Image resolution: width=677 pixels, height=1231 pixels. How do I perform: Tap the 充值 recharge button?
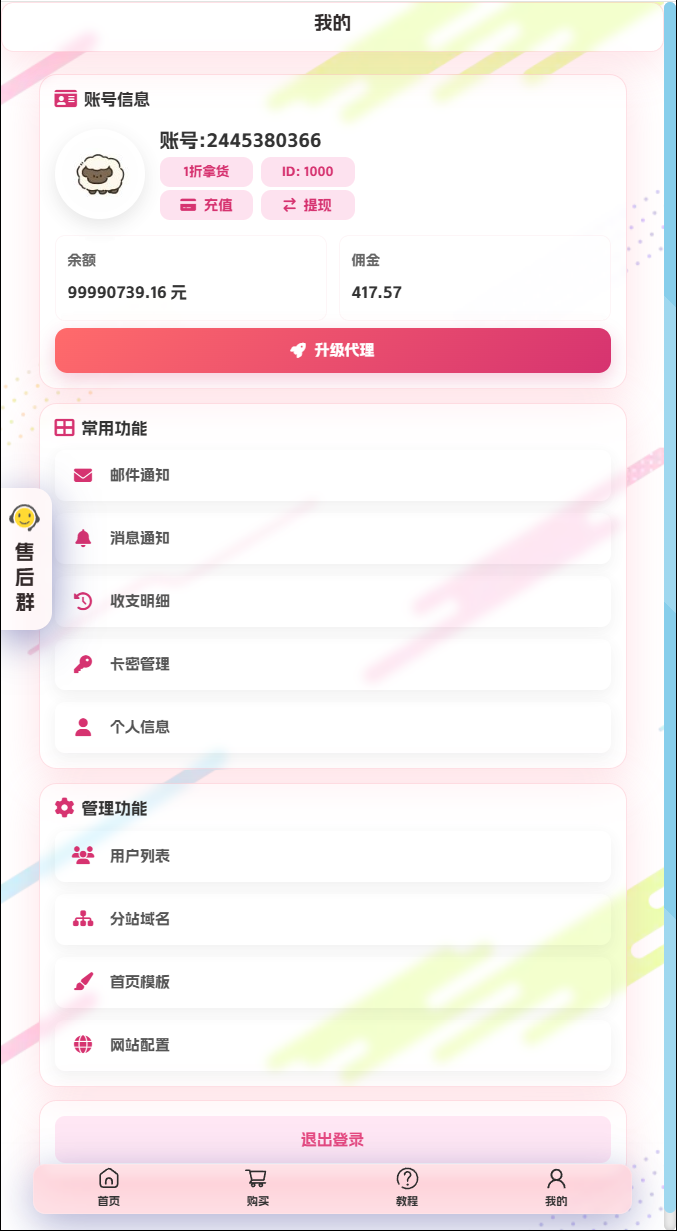tap(206, 205)
